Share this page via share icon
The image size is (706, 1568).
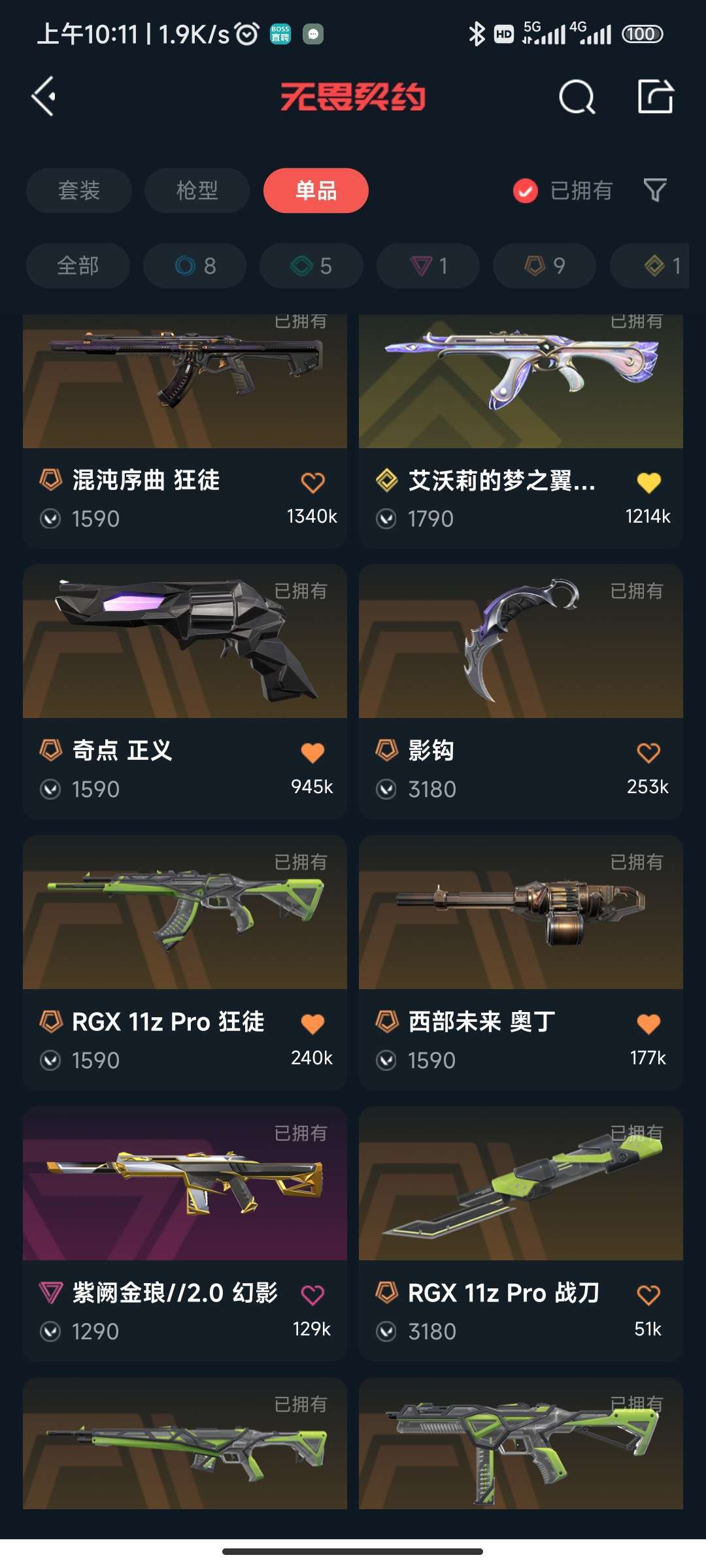pos(656,97)
